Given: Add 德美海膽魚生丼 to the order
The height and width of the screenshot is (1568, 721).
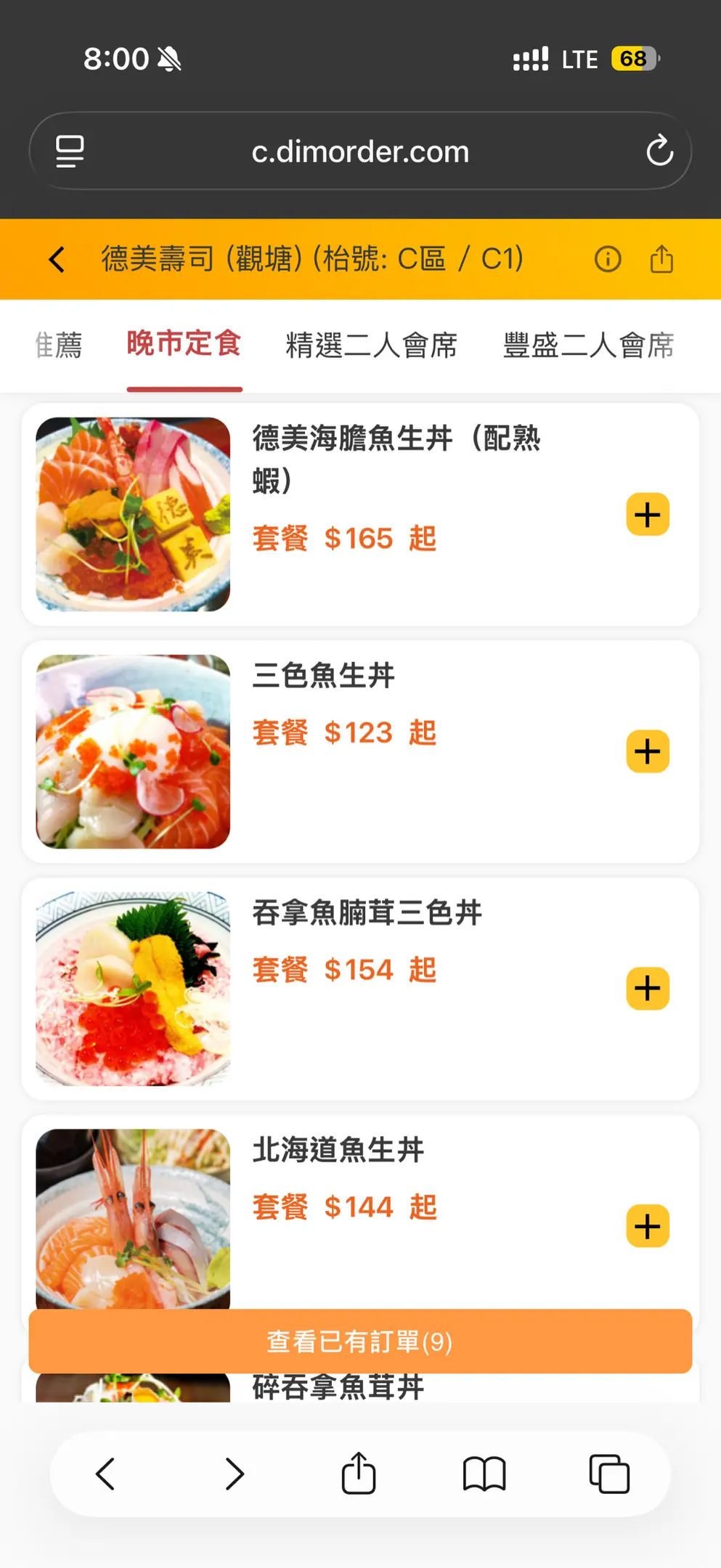Looking at the screenshot, I should (x=647, y=515).
